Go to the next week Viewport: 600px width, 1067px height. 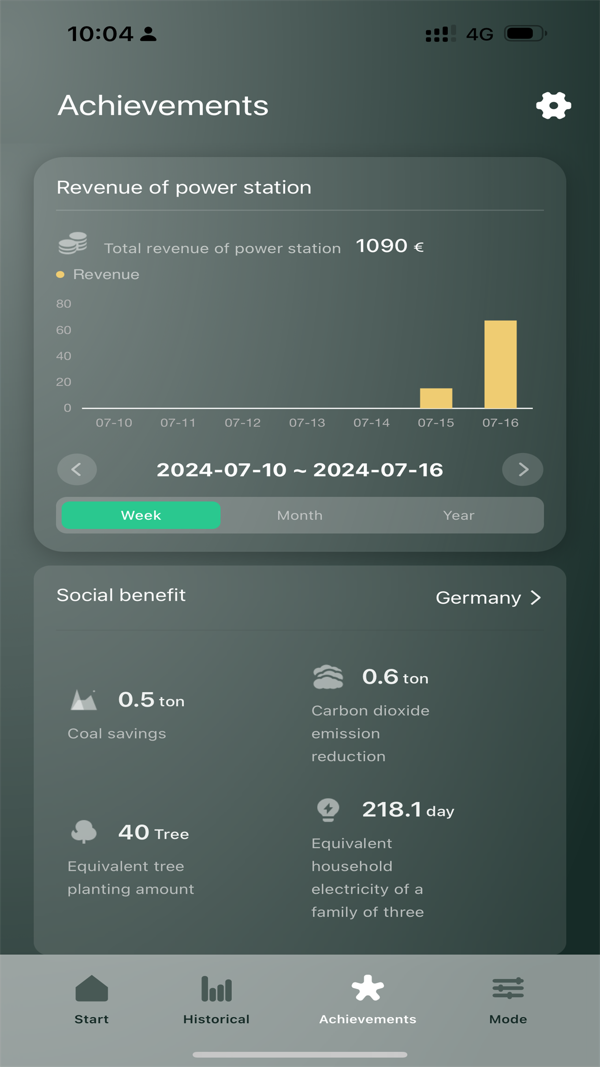pos(522,469)
